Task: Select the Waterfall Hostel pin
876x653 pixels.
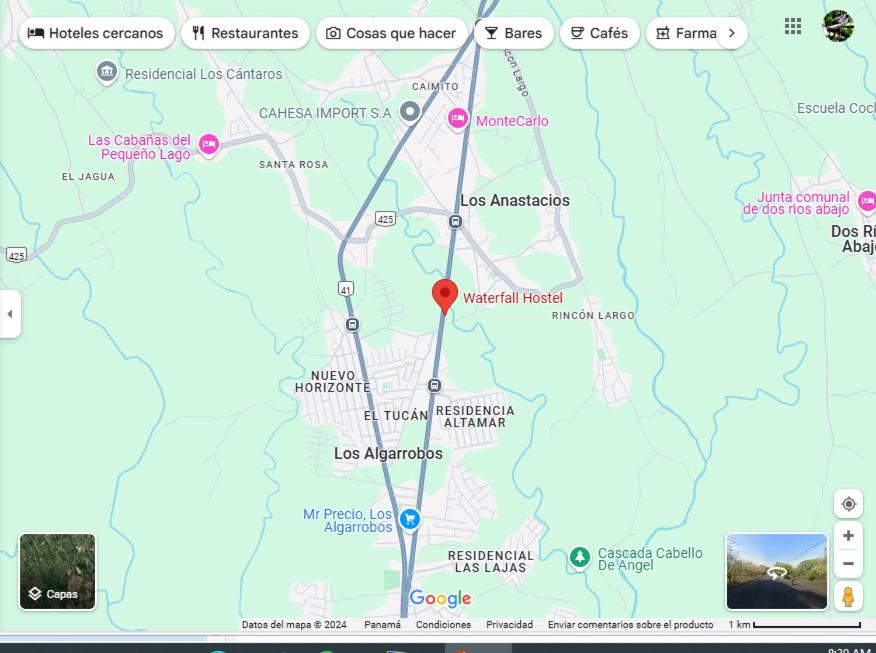Action: click(445, 295)
